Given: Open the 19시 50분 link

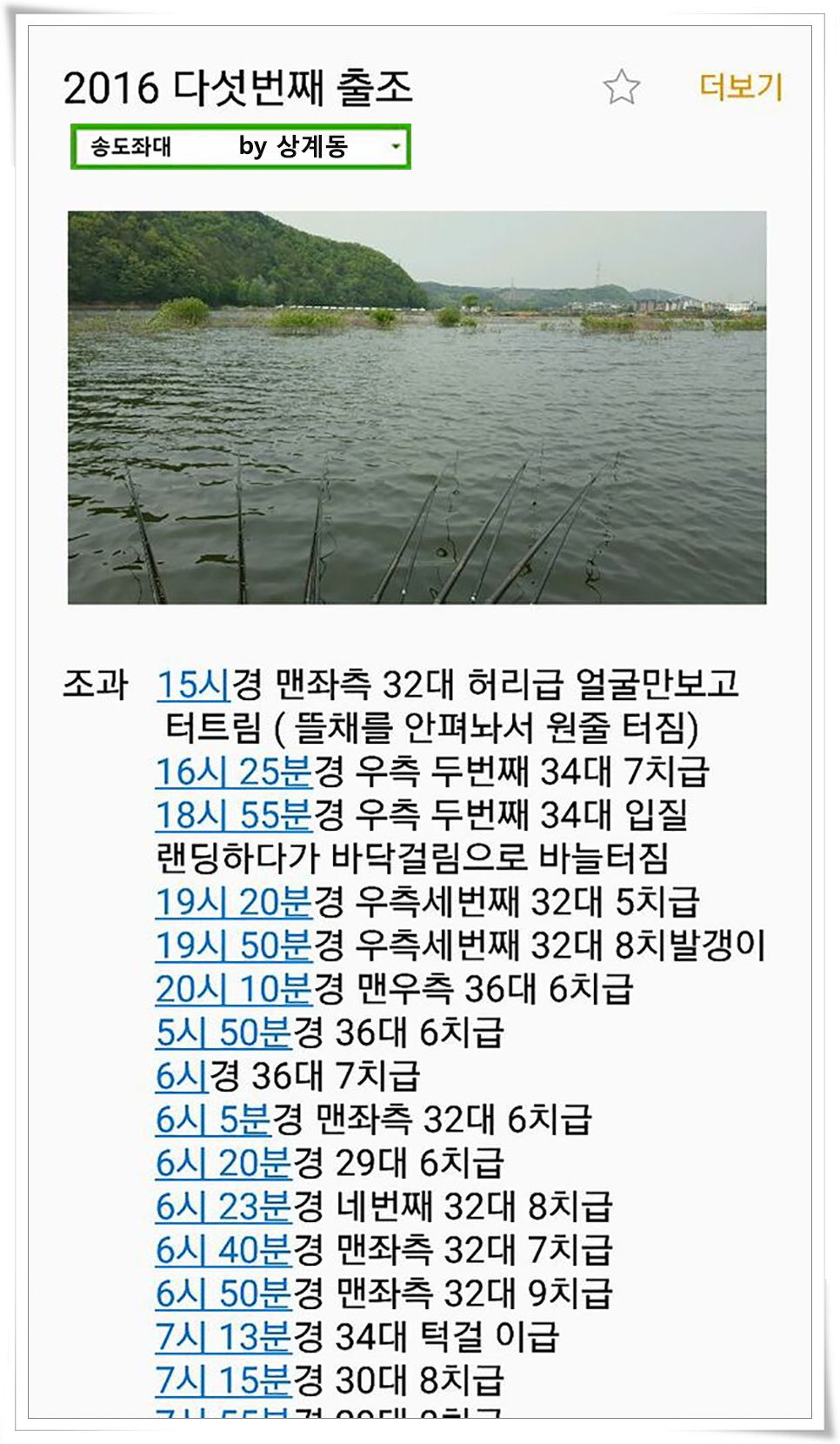Looking at the screenshot, I should pyautogui.click(x=233, y=946).
